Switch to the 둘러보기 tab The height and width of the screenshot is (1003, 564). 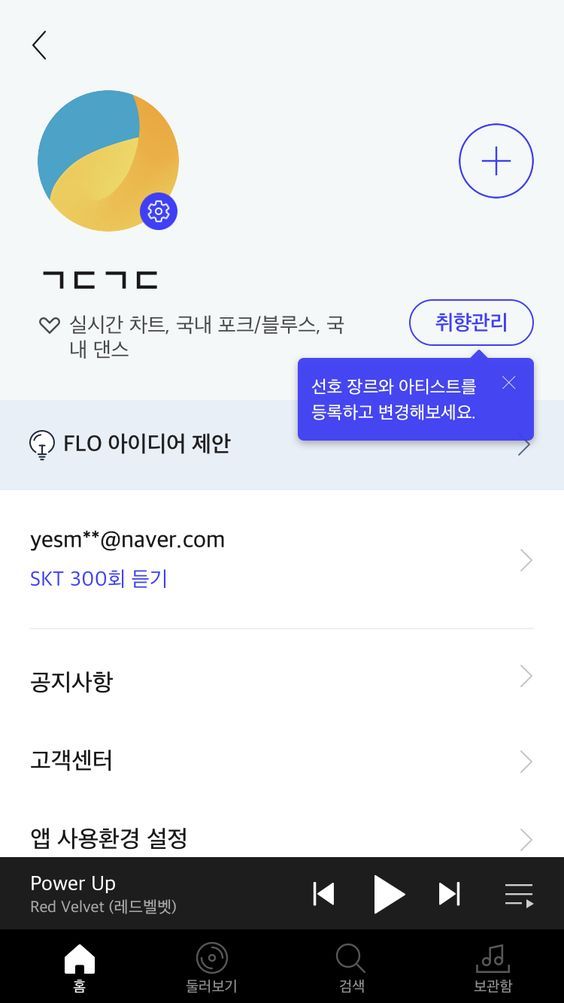tap(212, 967)
